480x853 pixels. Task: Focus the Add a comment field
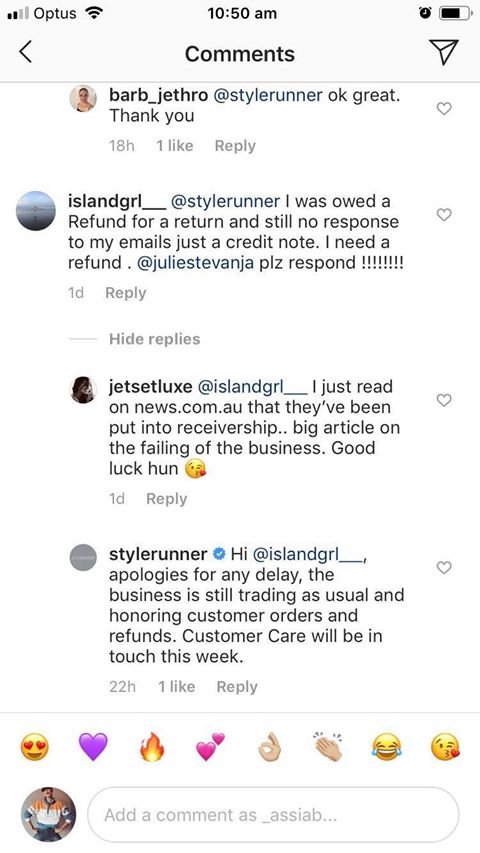tap(273, 814)
